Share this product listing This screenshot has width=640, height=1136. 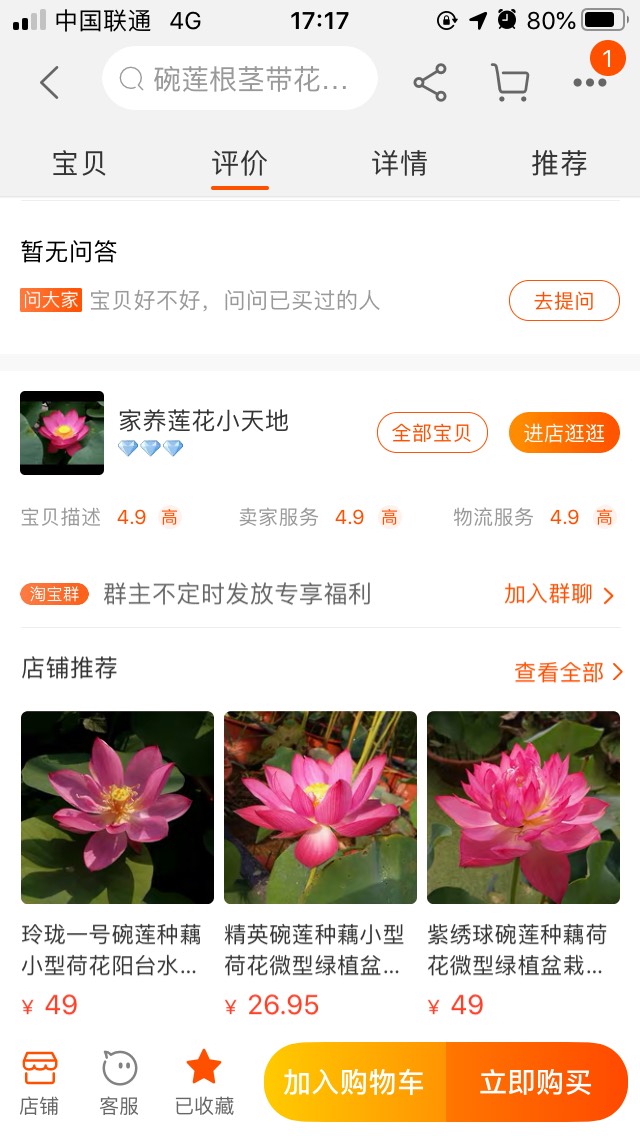tap(430, 82)
